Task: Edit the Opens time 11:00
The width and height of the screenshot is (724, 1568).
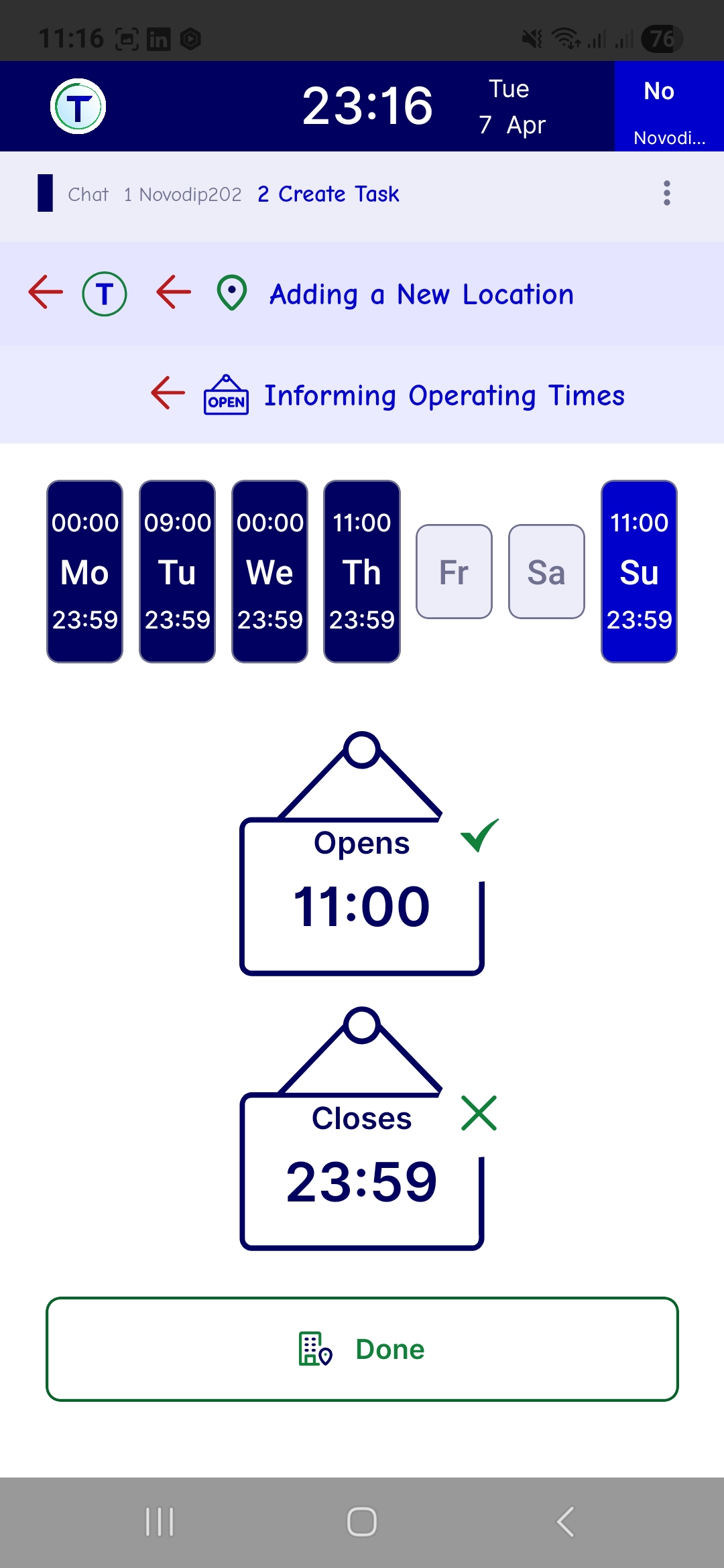Action: (x=361, y=906)
